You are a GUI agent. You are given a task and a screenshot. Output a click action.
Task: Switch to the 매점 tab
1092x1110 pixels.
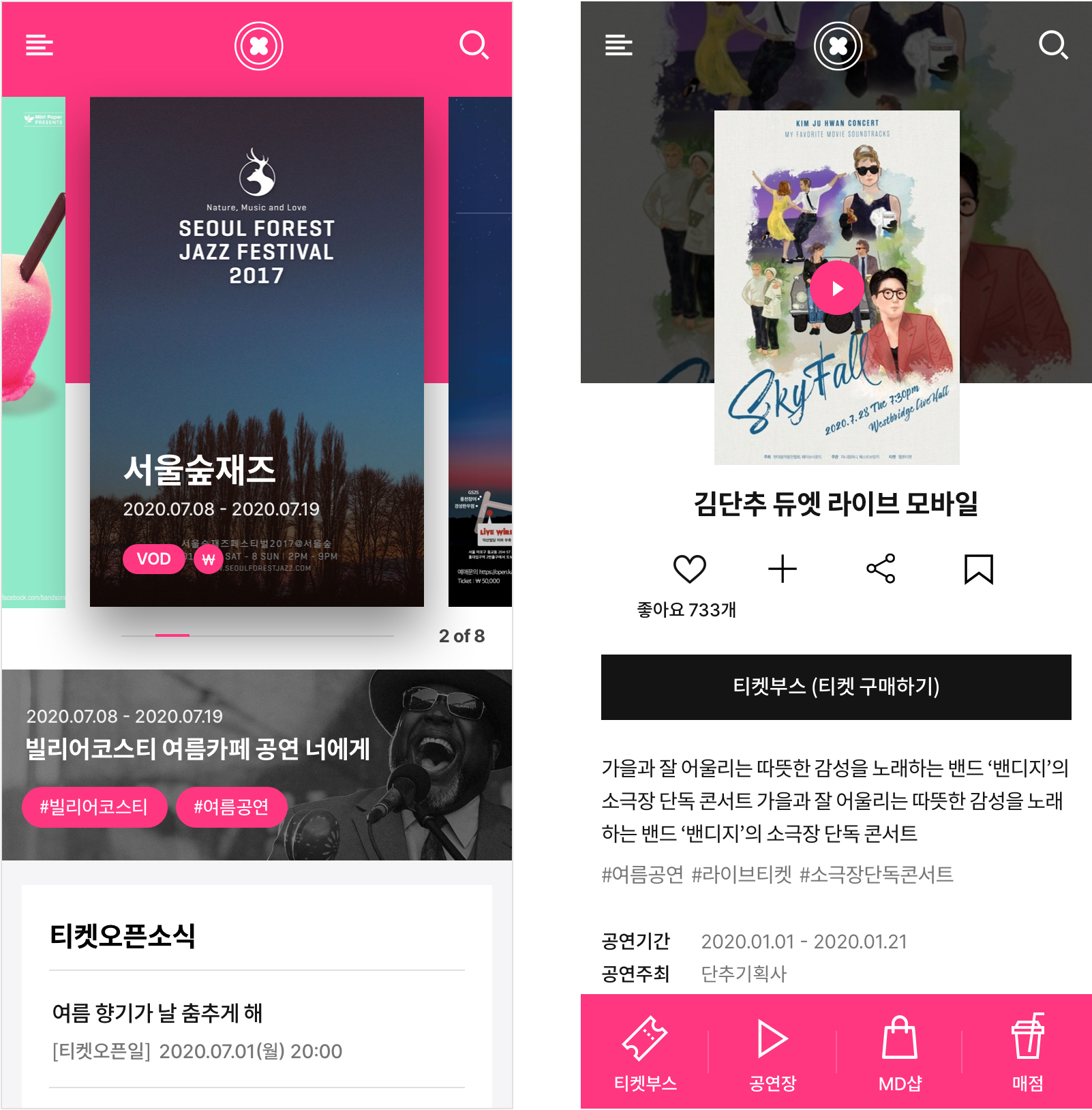point(1027,1052)
